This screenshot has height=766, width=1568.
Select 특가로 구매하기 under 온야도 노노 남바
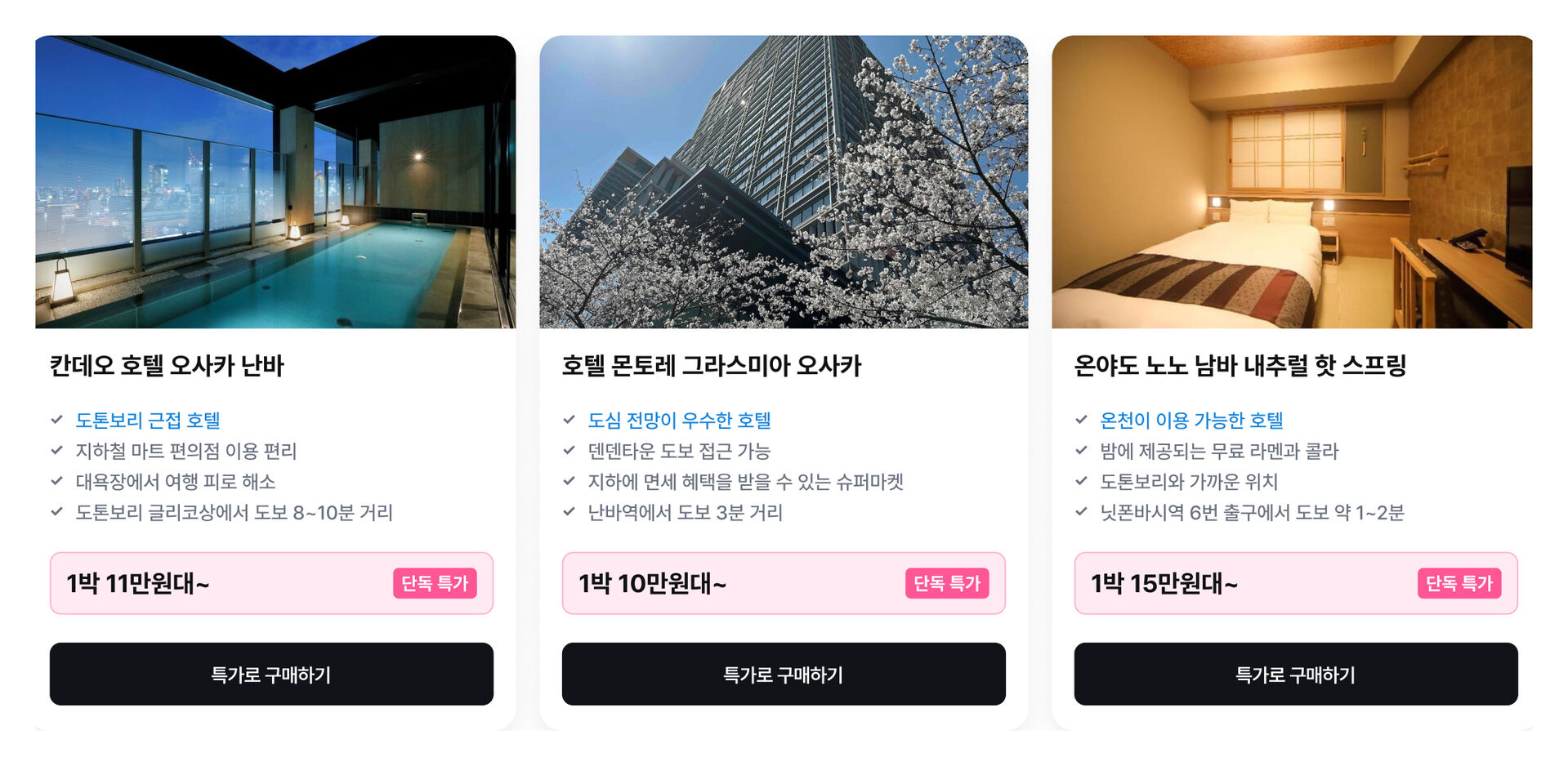[1295, 674]
